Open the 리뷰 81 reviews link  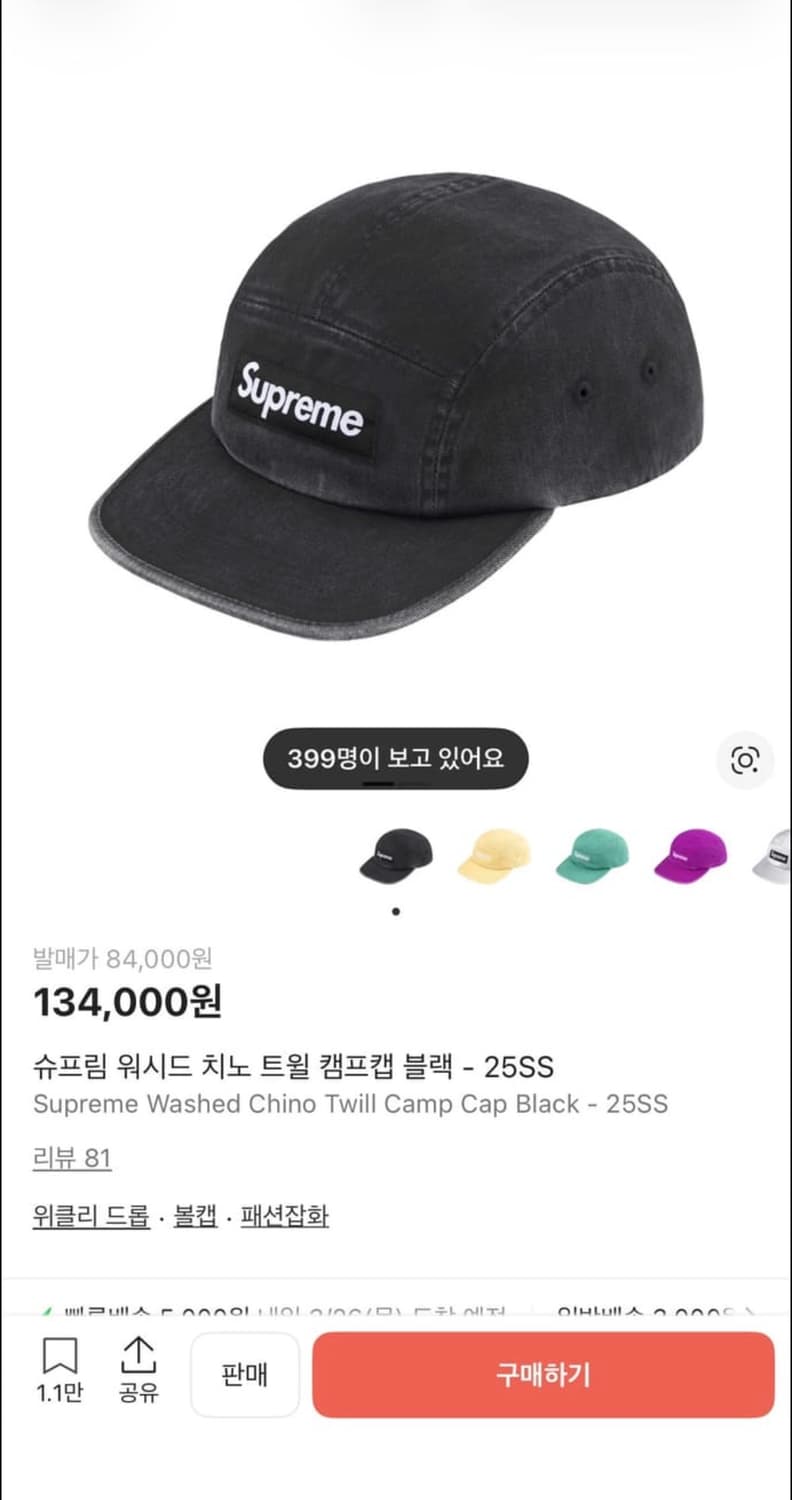click(x=72, y=1158)
